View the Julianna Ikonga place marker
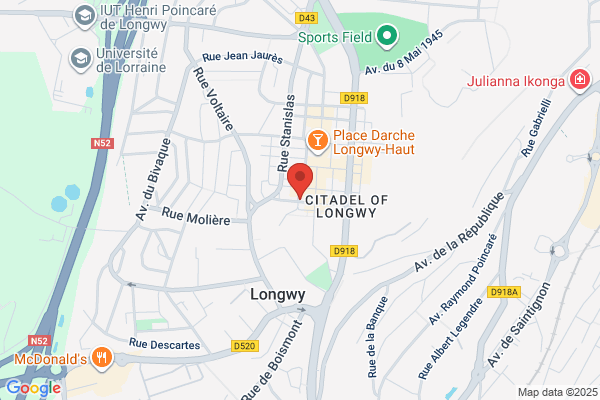This screenshot has width=600, height=400. (x=580, y=81)
